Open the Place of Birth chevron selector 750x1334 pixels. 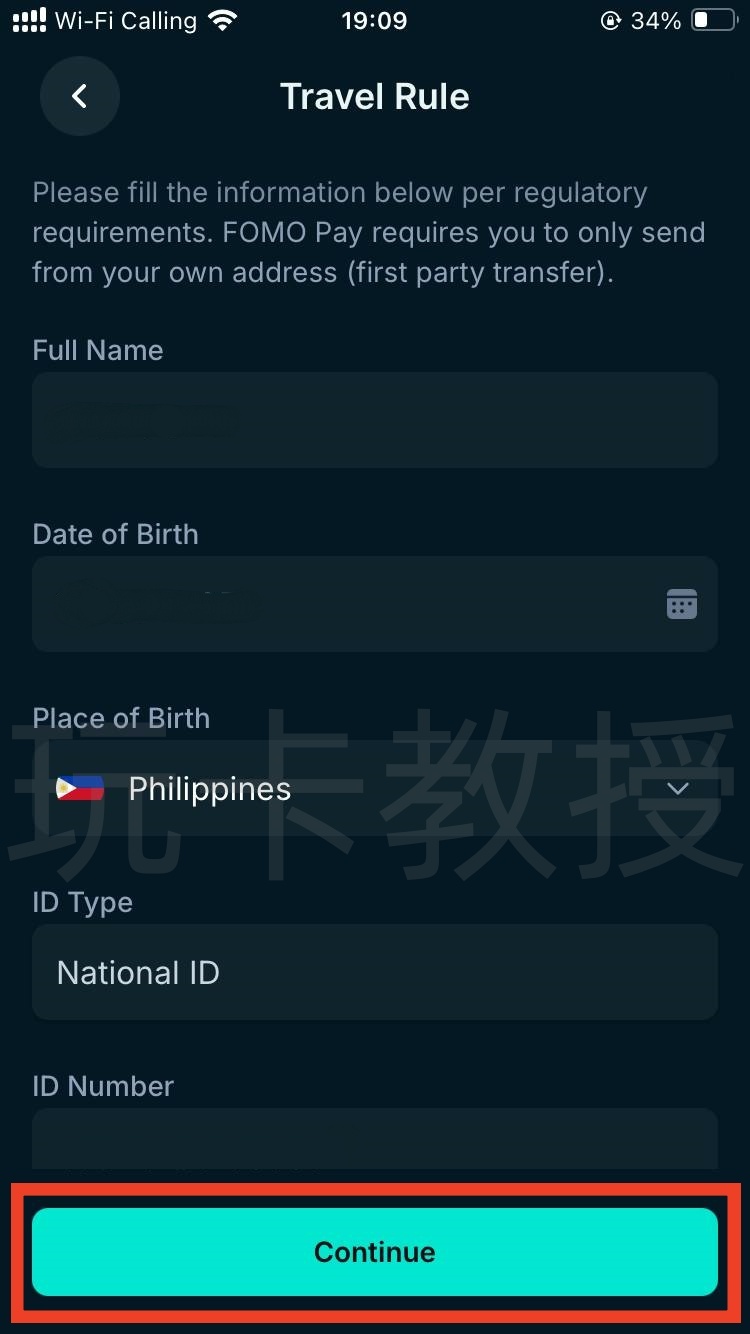pos(678,788)
